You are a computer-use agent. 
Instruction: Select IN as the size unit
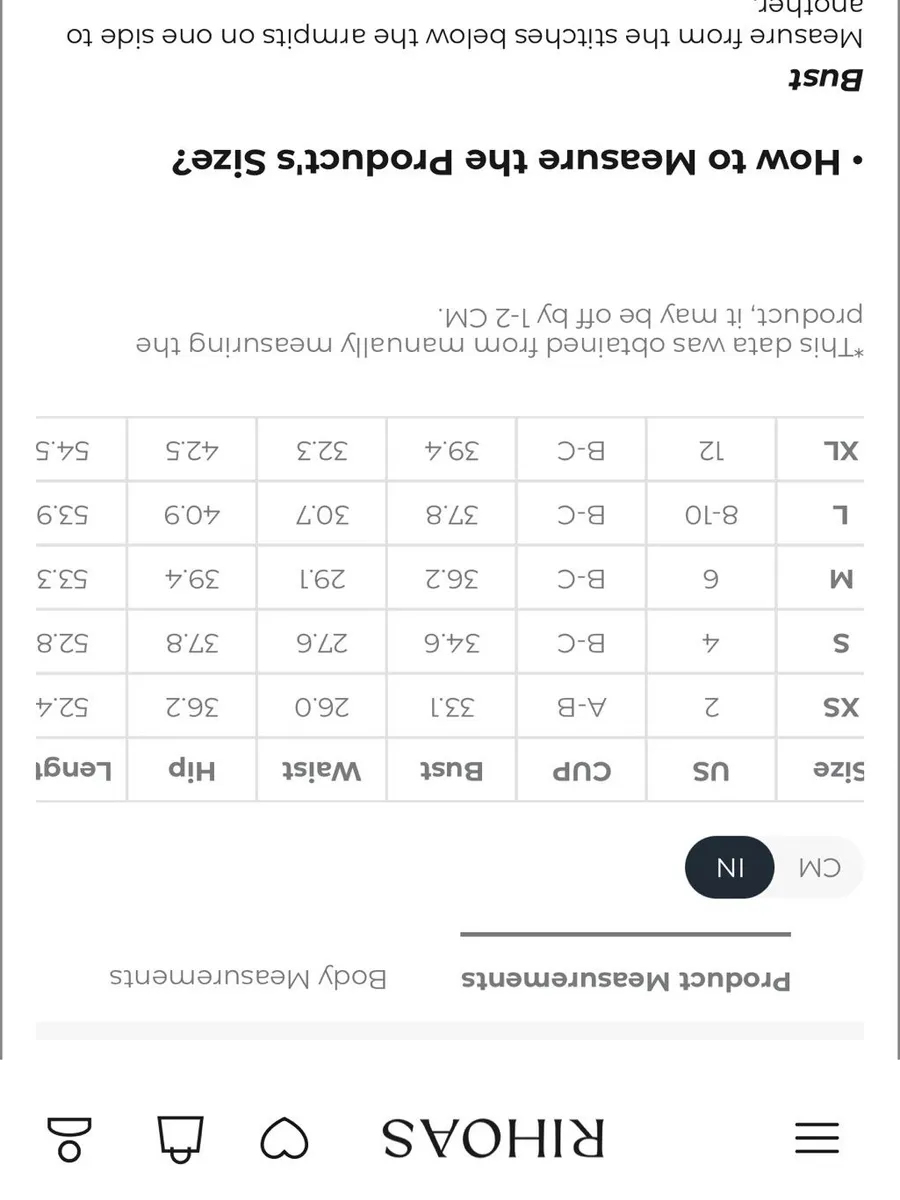coord(730,867)
